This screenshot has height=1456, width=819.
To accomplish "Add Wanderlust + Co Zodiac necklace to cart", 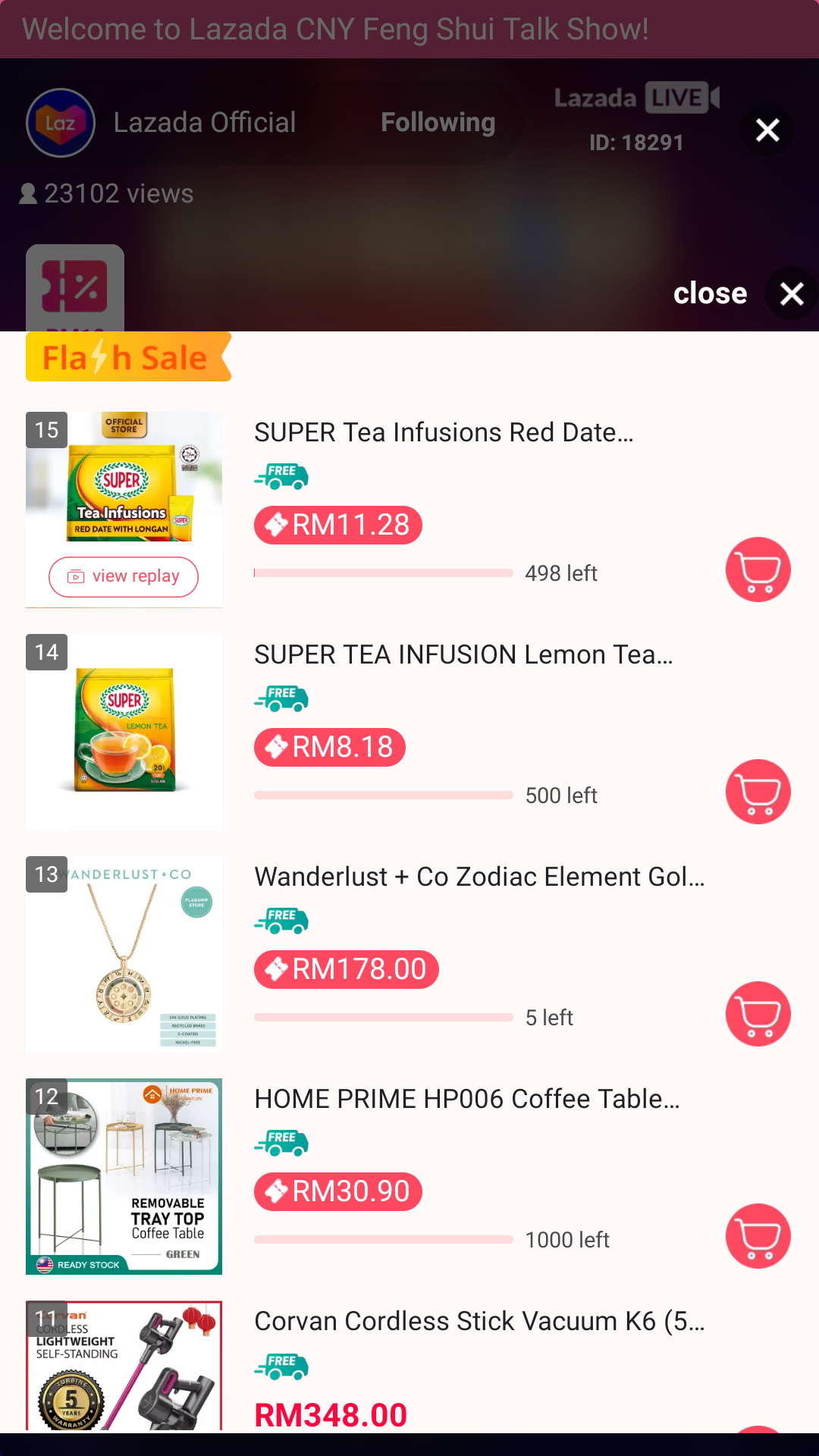I will (758, 1014).
